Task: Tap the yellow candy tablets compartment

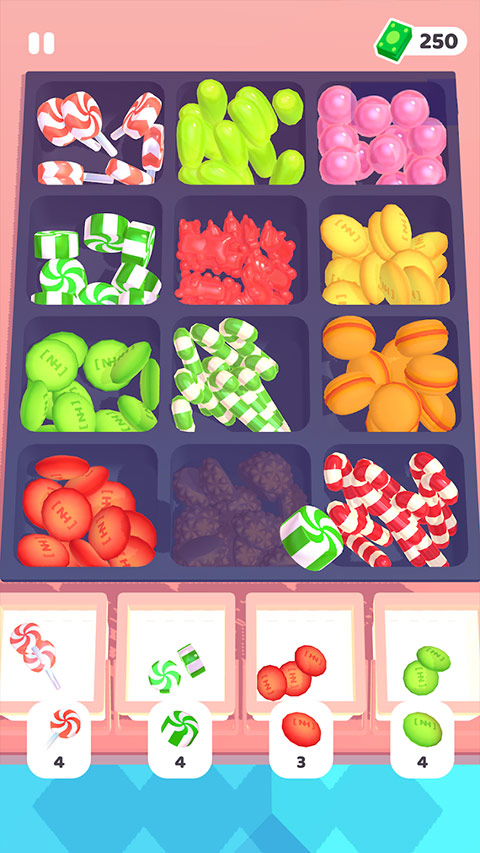Action: [x=385, y=254]
